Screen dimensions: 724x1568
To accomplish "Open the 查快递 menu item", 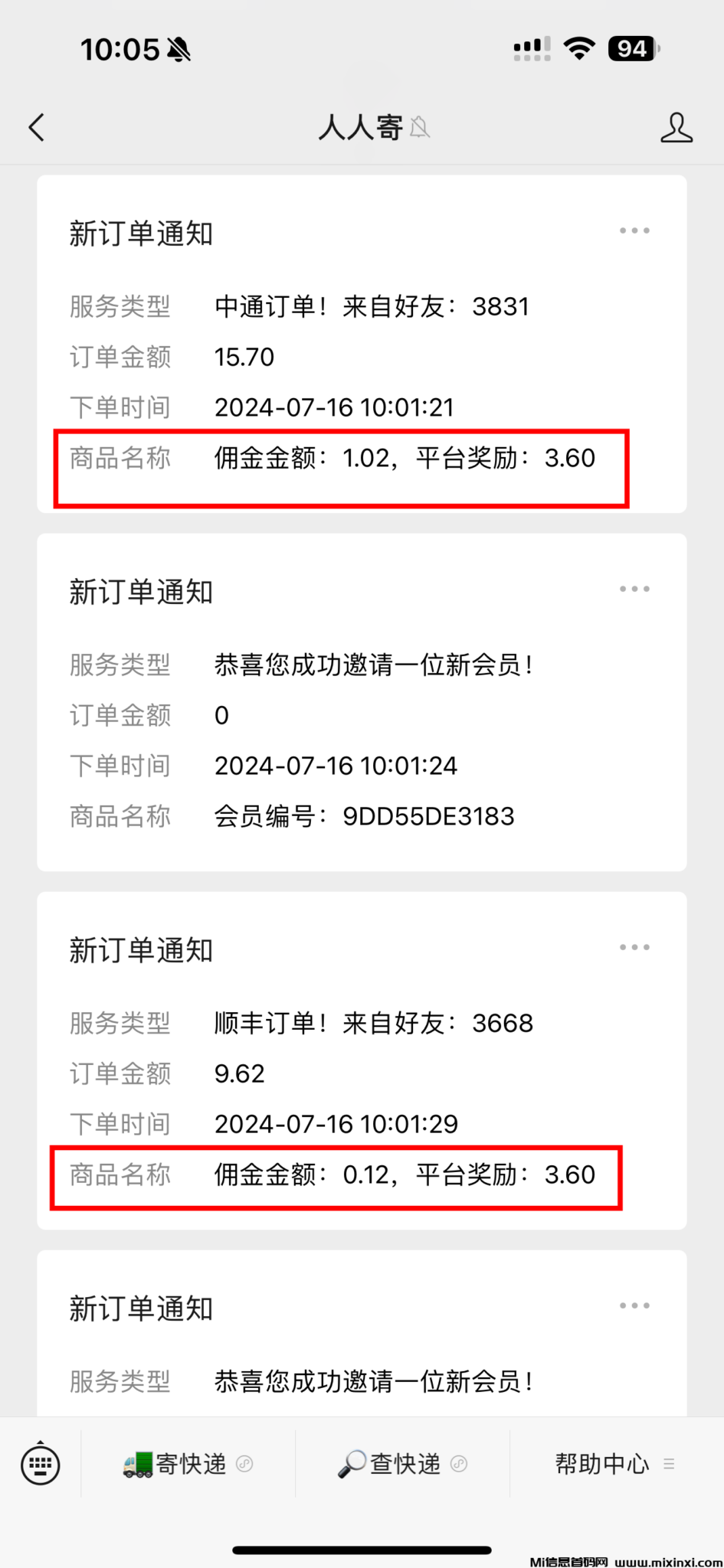I will click(x=405, y=1464).
